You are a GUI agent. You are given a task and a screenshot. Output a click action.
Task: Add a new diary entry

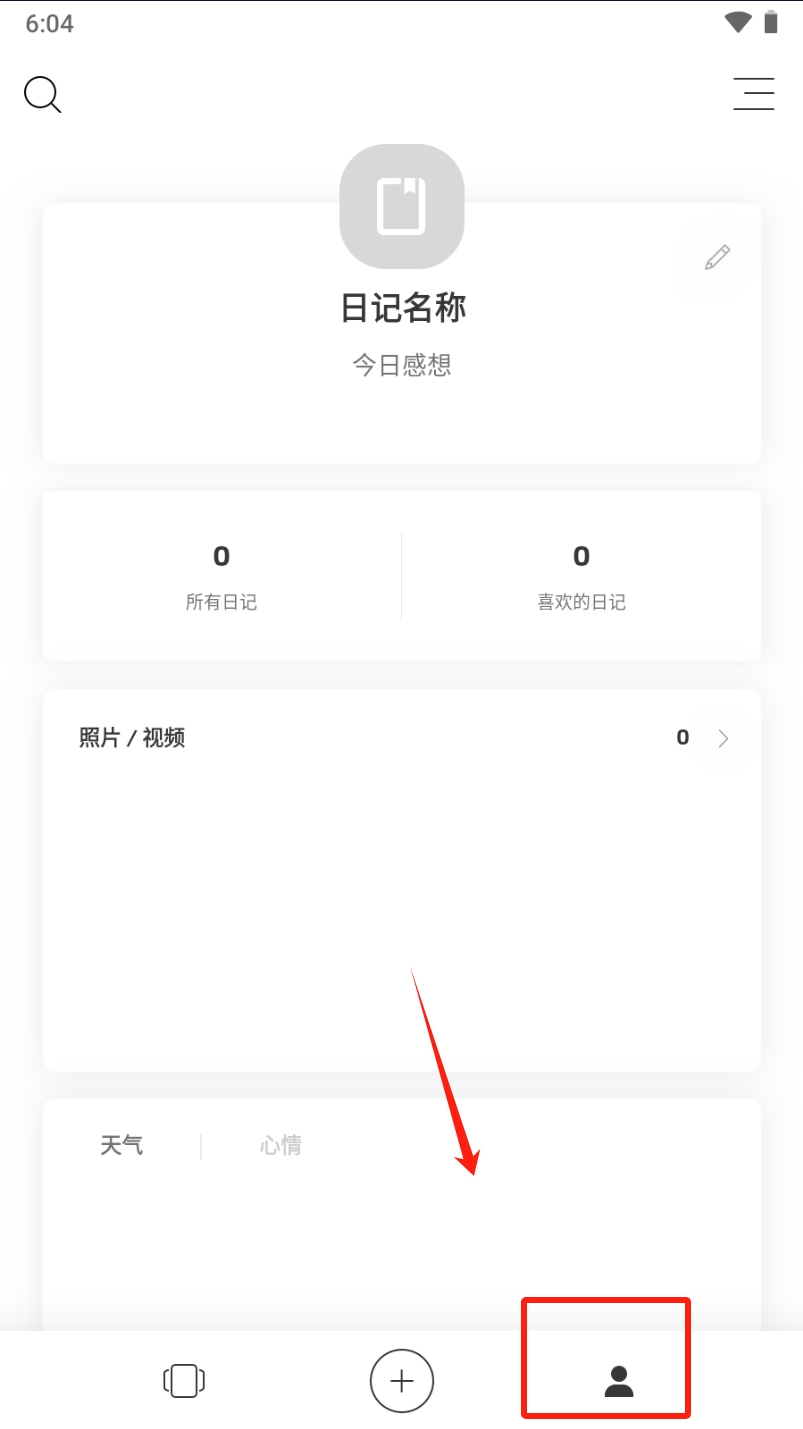[402, 1381]
